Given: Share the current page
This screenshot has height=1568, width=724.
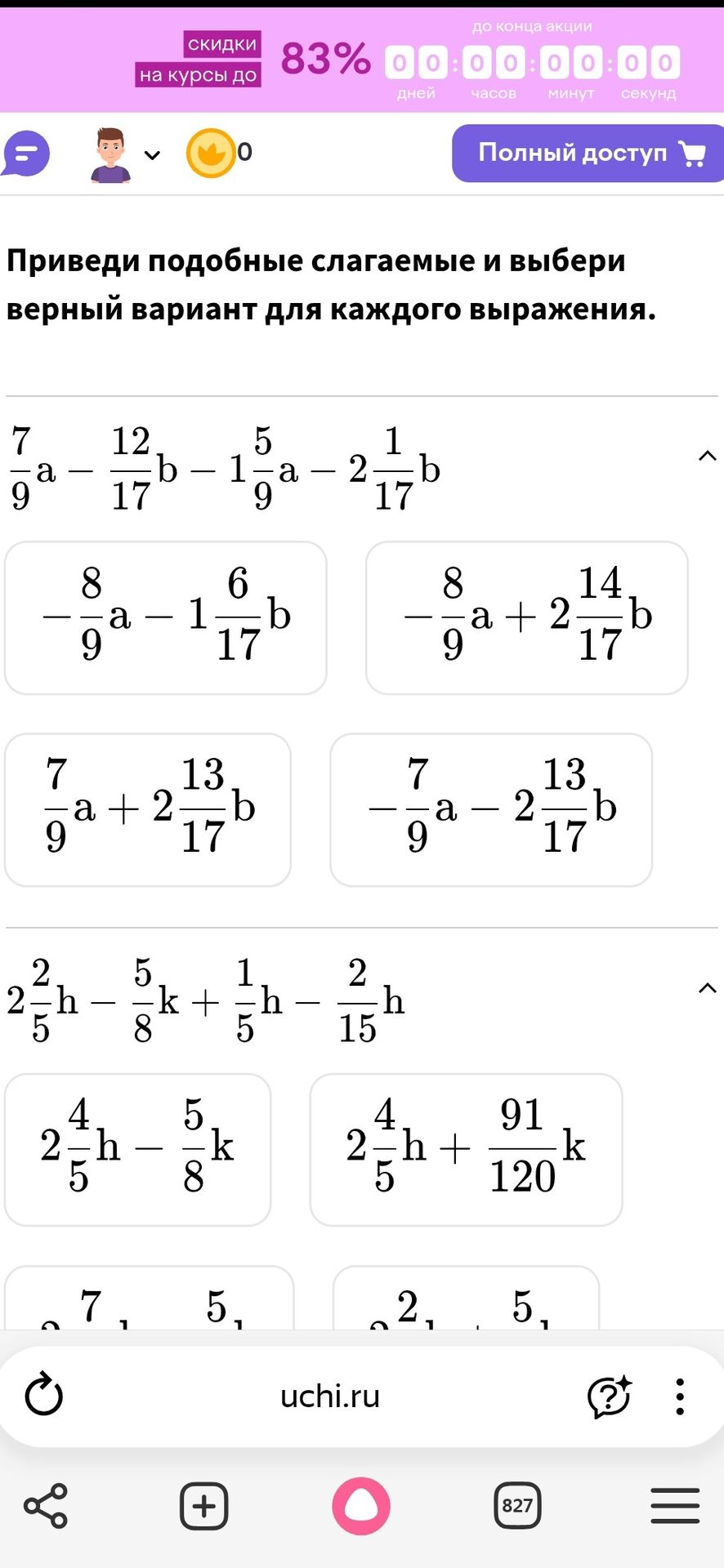Looking at the screenshot, I should point(46,1505).
